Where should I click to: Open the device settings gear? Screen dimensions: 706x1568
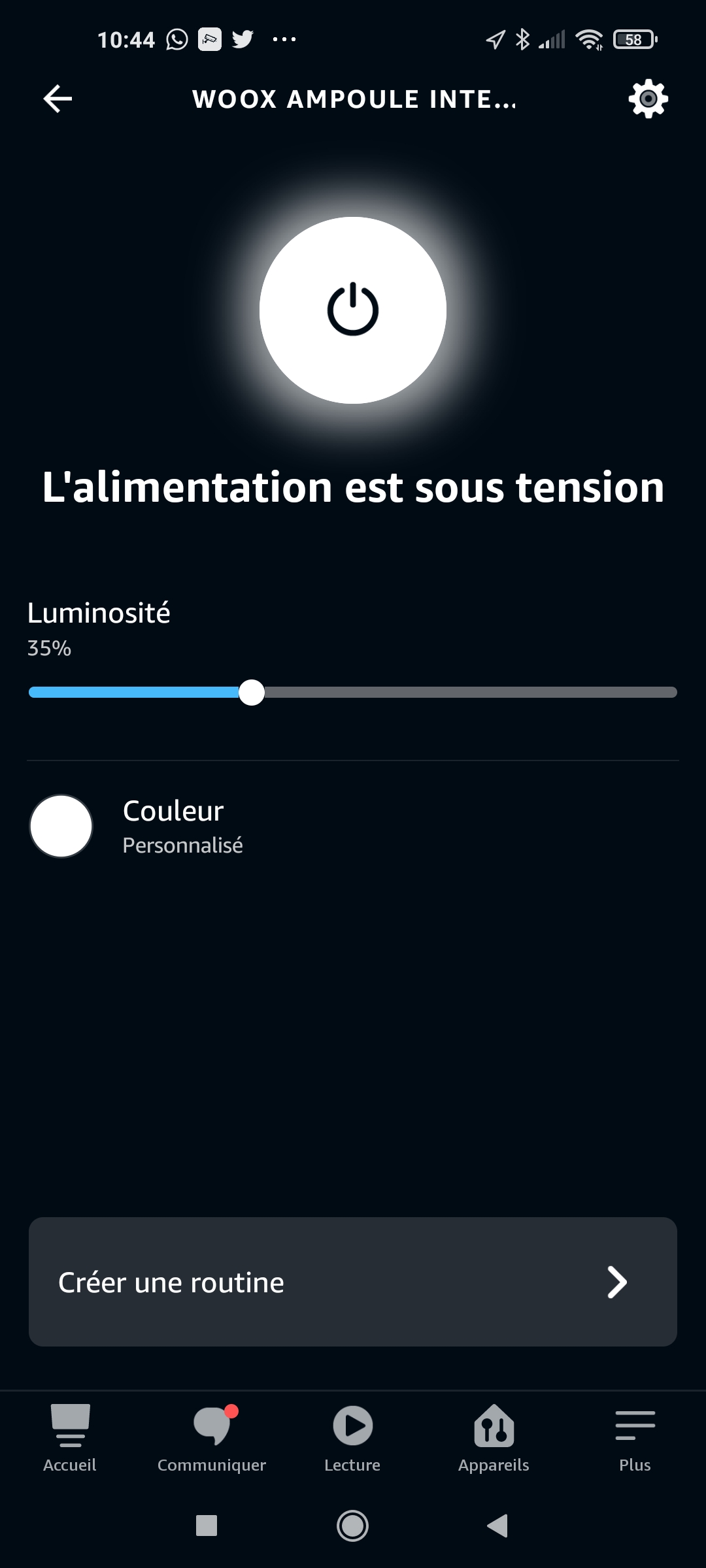point(648,99)
